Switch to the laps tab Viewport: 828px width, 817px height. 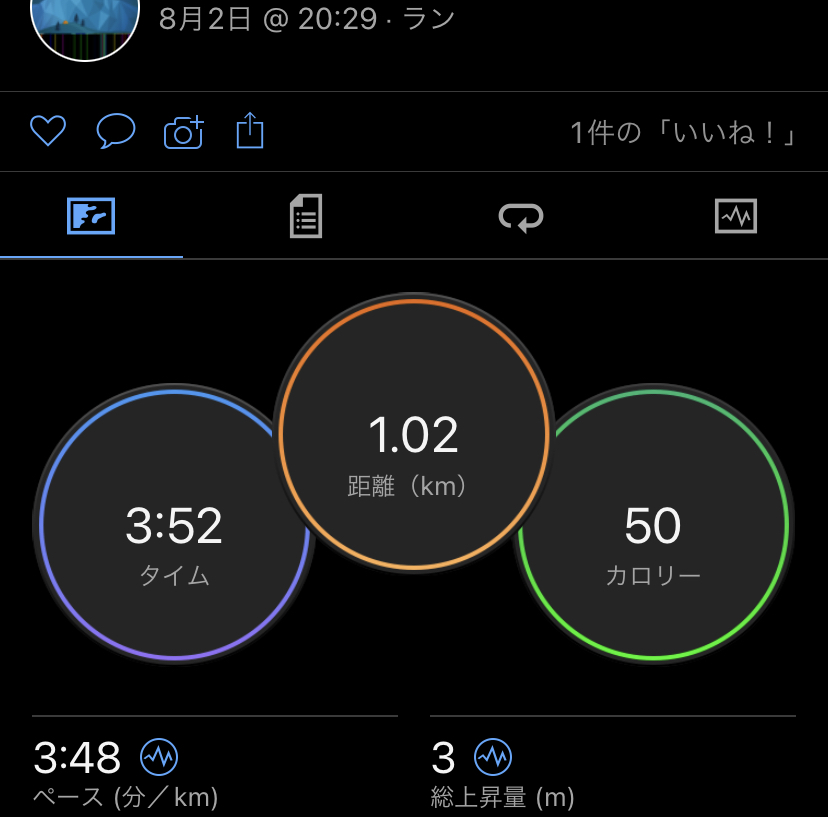point(521,216)
